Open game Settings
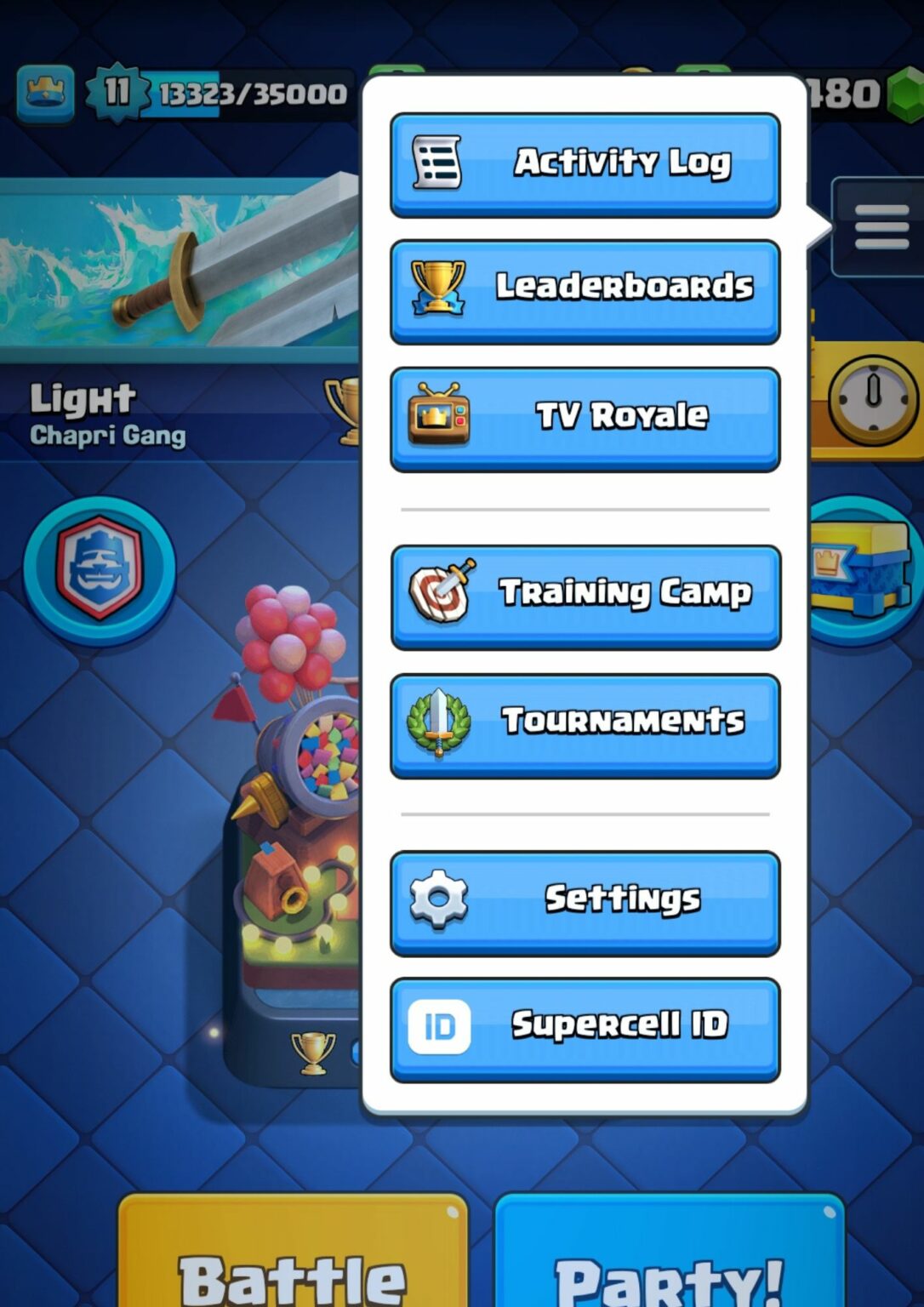This screenshot has width=924, height=1307. pyautogui.click(x=585, y=900)
